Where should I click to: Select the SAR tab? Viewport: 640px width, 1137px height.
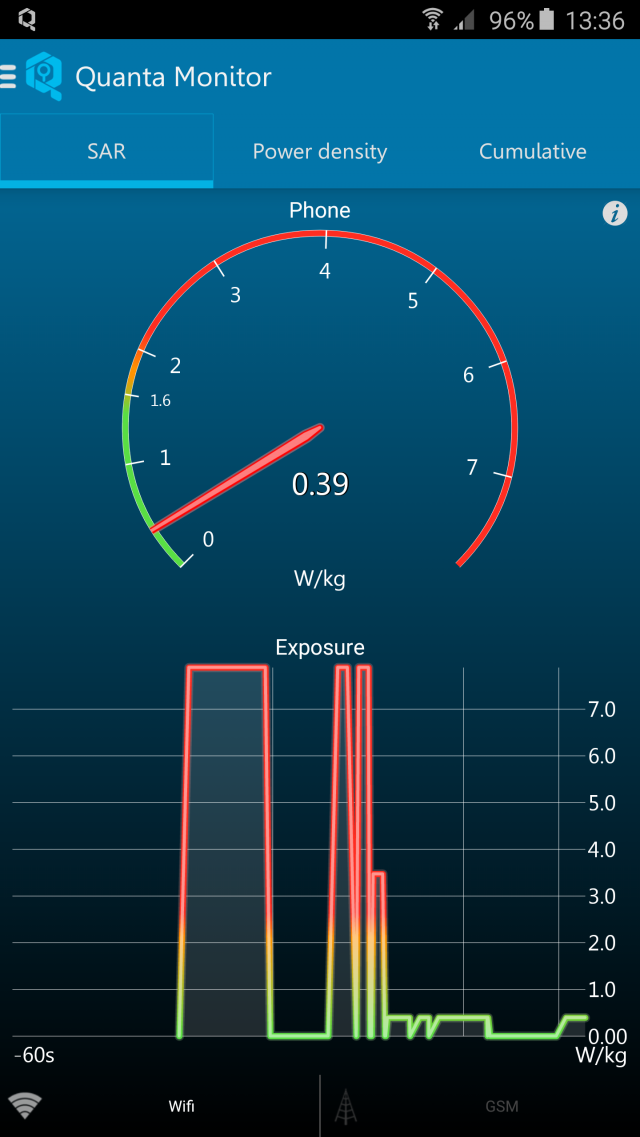(x=107, y=152)
